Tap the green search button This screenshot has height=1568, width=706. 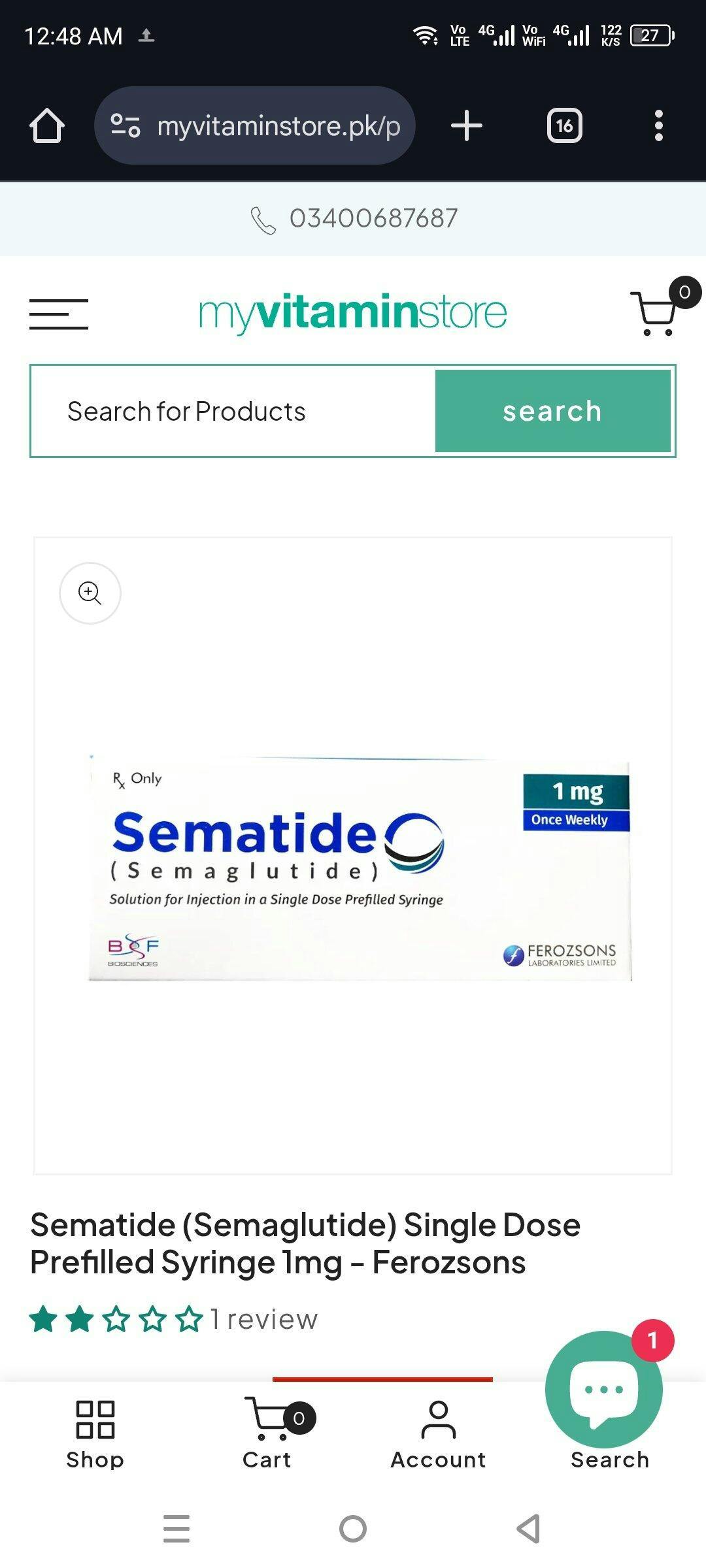point(552,412)
